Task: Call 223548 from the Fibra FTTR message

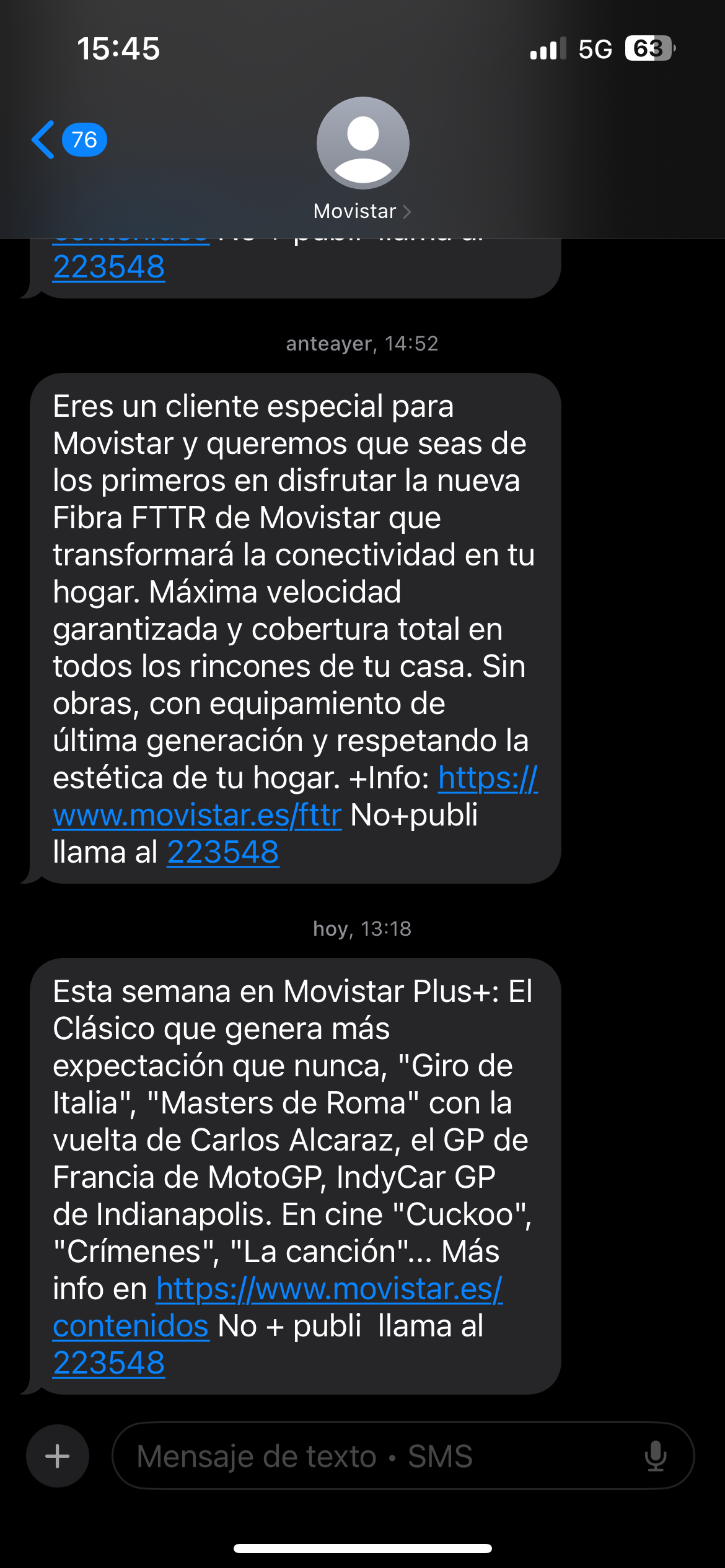Action: [x=223, y=853]
